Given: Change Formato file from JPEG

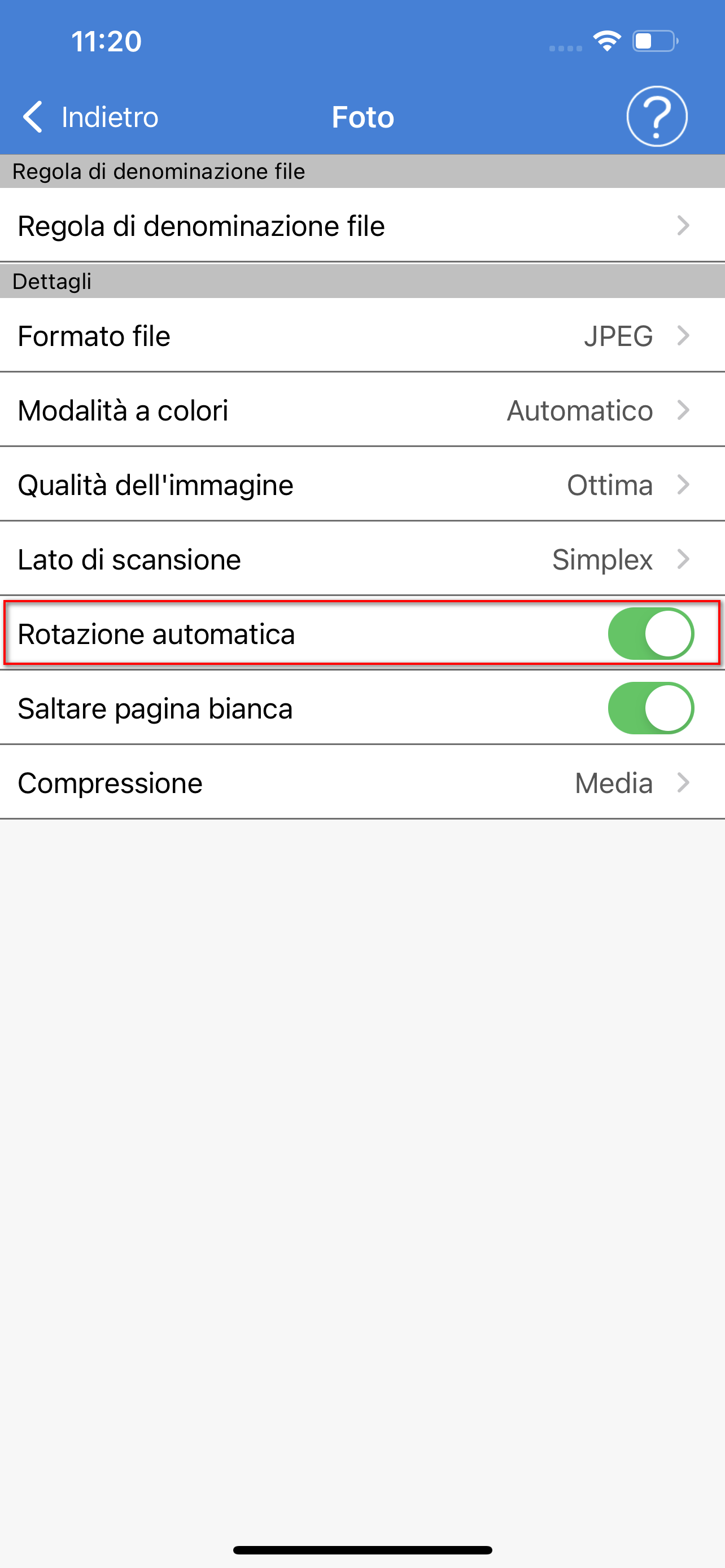Looking at the screenshot, I should tap(362, 335).
